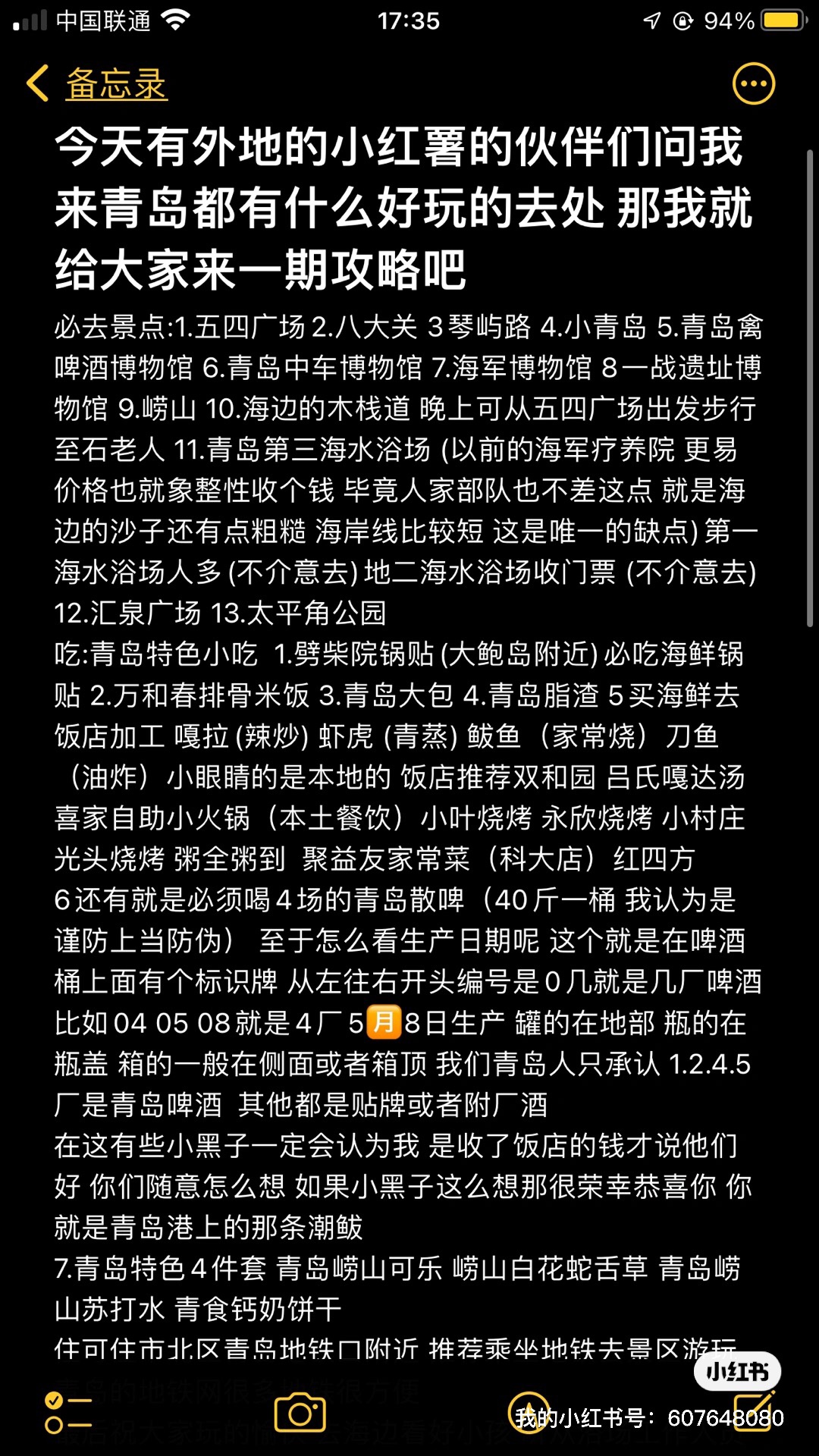Image resolution: width=819 pixels, height=1456 pixels.
Task: Open the markup pen tool
Action: (x=529, y=1413)
